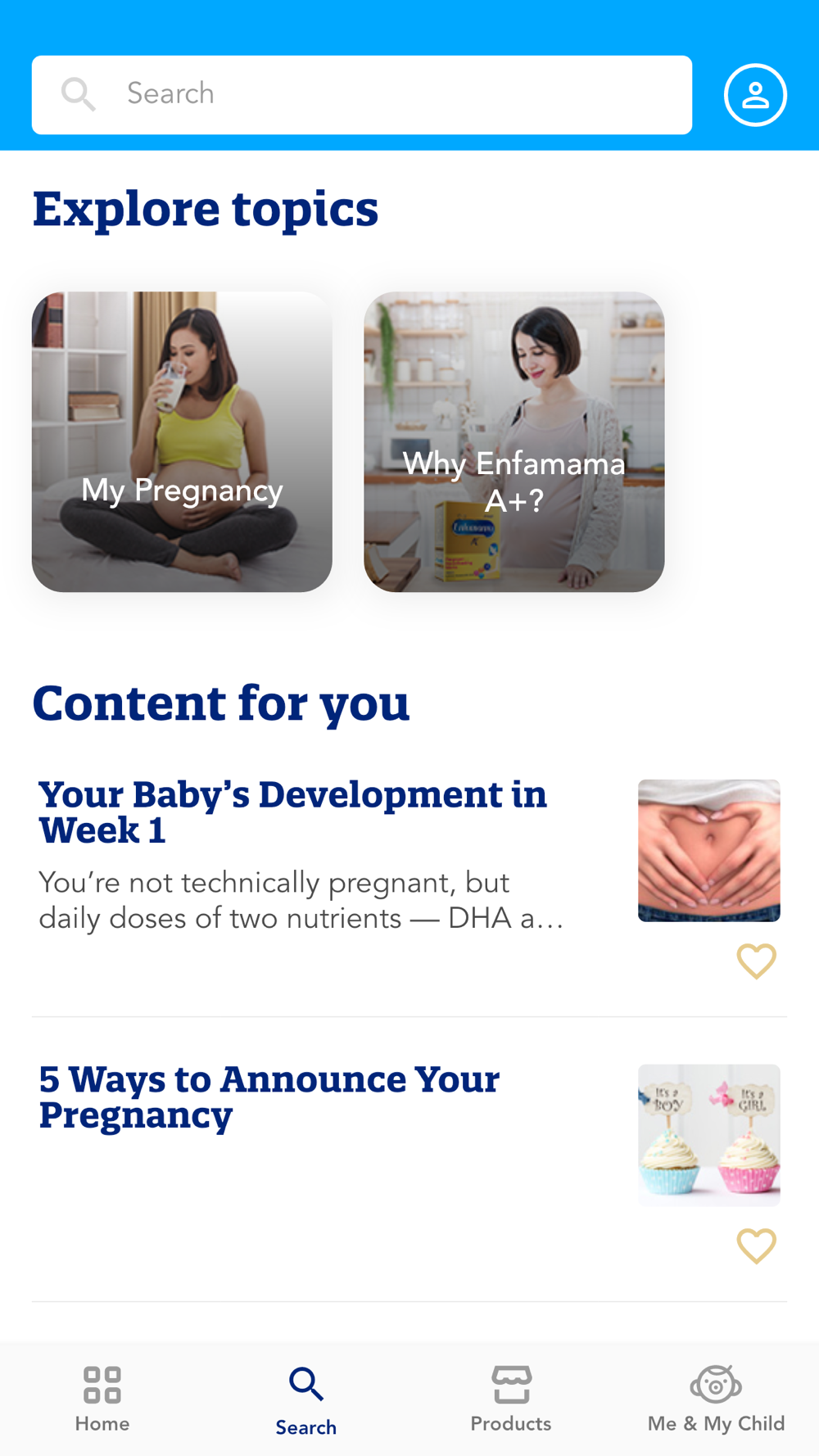Image resolution: width=819 pixels, height=1456 pixels.
Task: Go to the Home tab
Action: pos(102,1399)
